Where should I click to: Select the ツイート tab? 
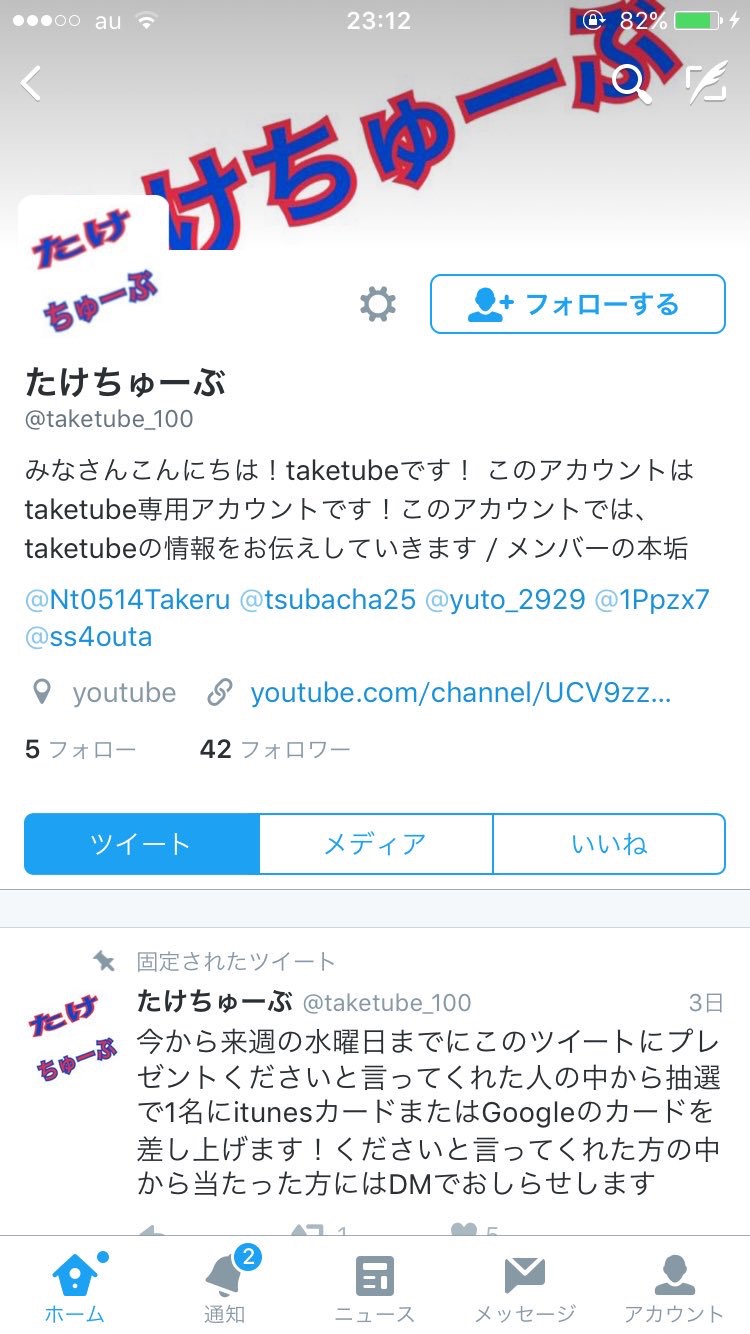coord(141,844)
